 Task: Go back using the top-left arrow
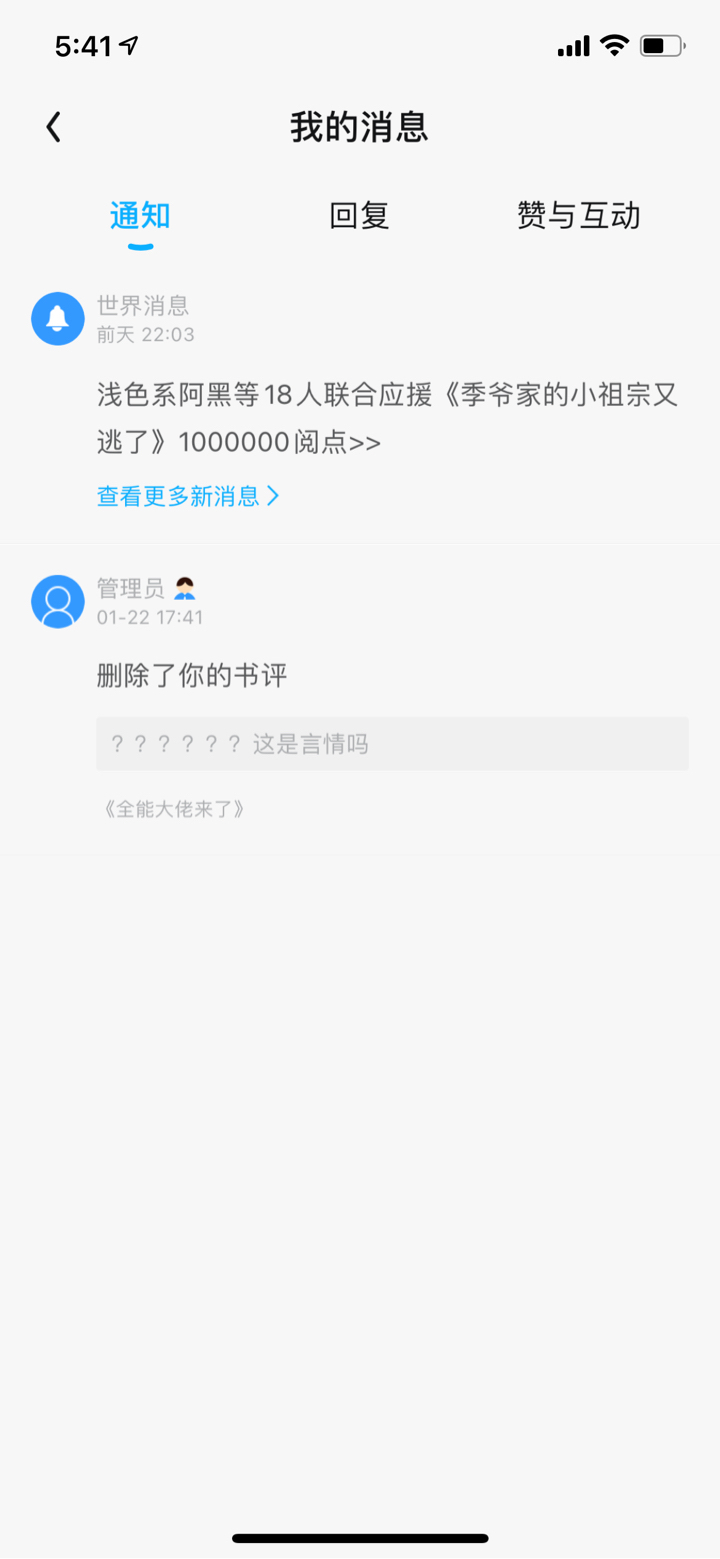[x=54, y=128]
